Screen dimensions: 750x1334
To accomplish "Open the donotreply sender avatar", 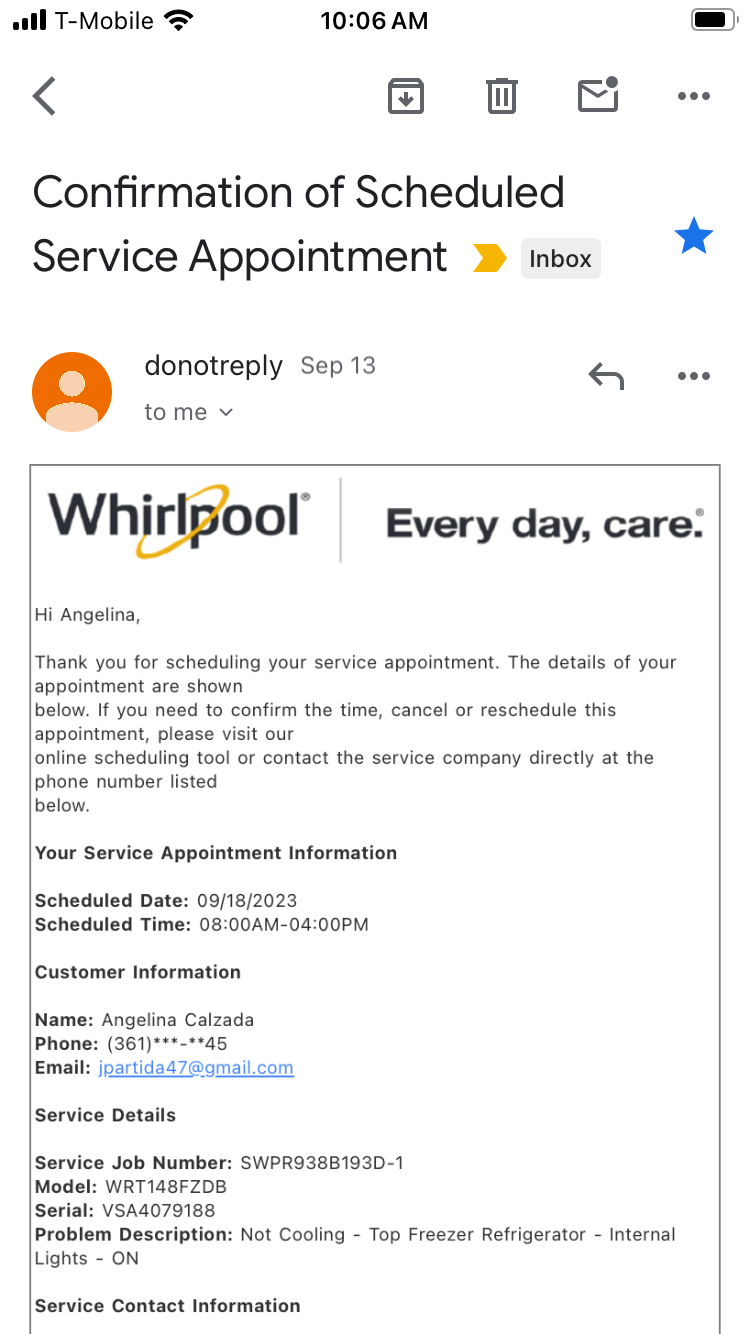I will tap(72, 392).
